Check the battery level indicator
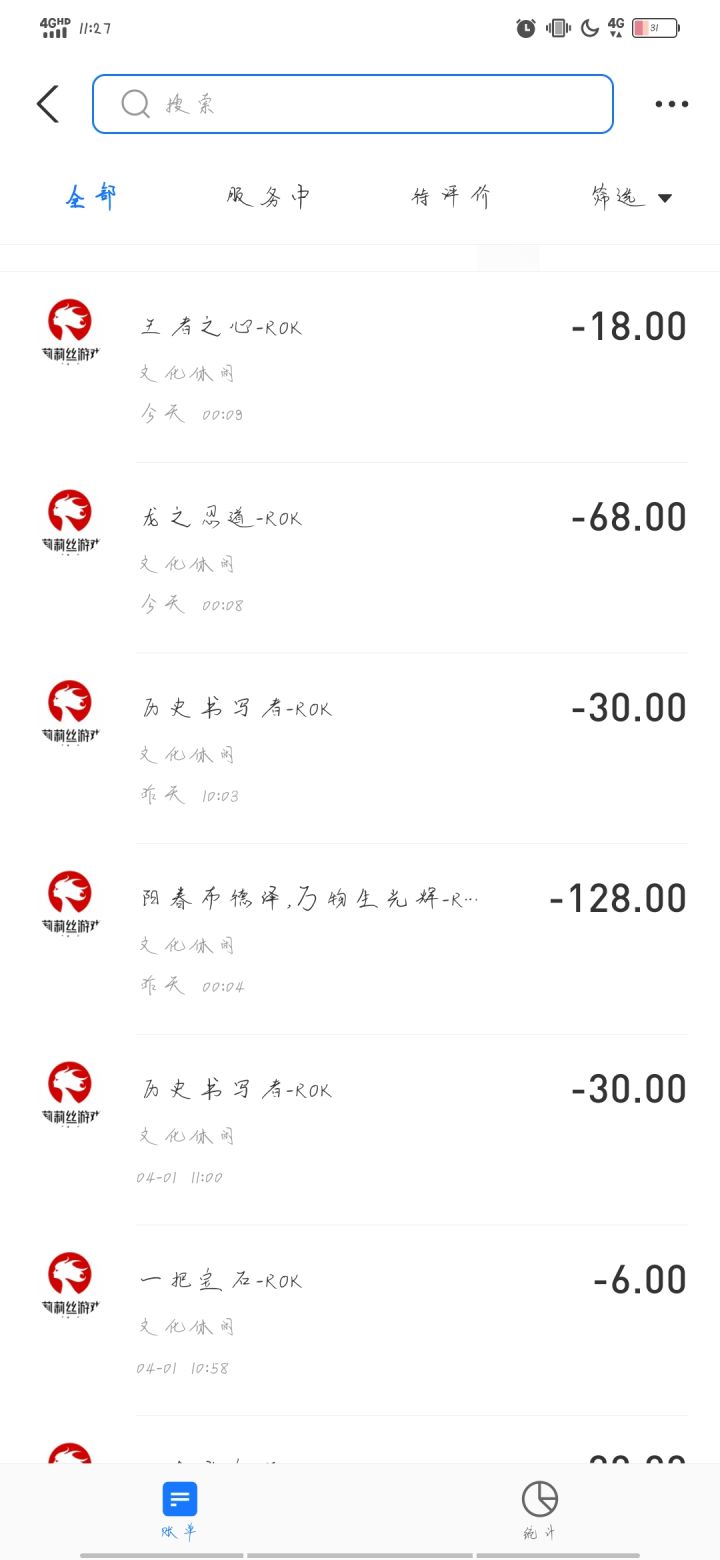The image size is (720, 1560). [x=655, y=28]
